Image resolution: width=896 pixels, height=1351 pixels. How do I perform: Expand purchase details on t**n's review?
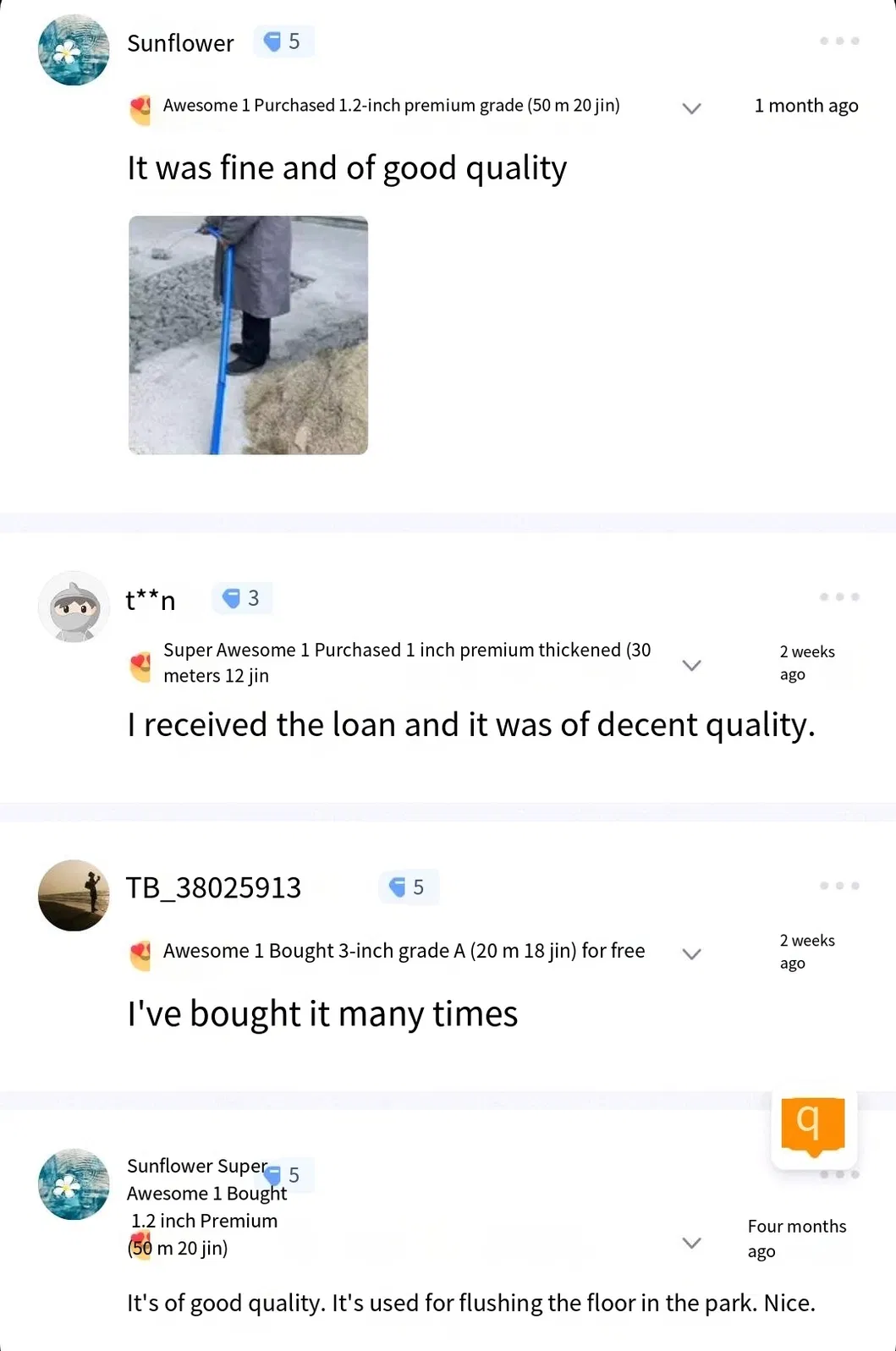pos(691,665)
